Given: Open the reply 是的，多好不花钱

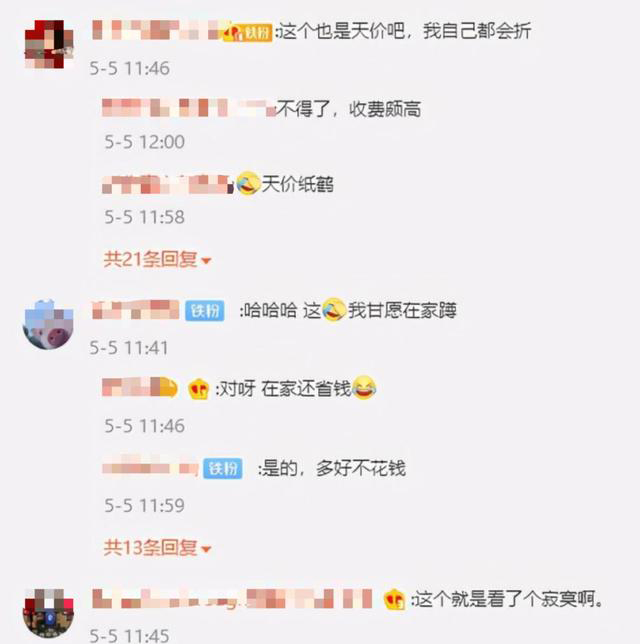Looking at the screenshot, I should pyautogui.click(x=332, y=468).
